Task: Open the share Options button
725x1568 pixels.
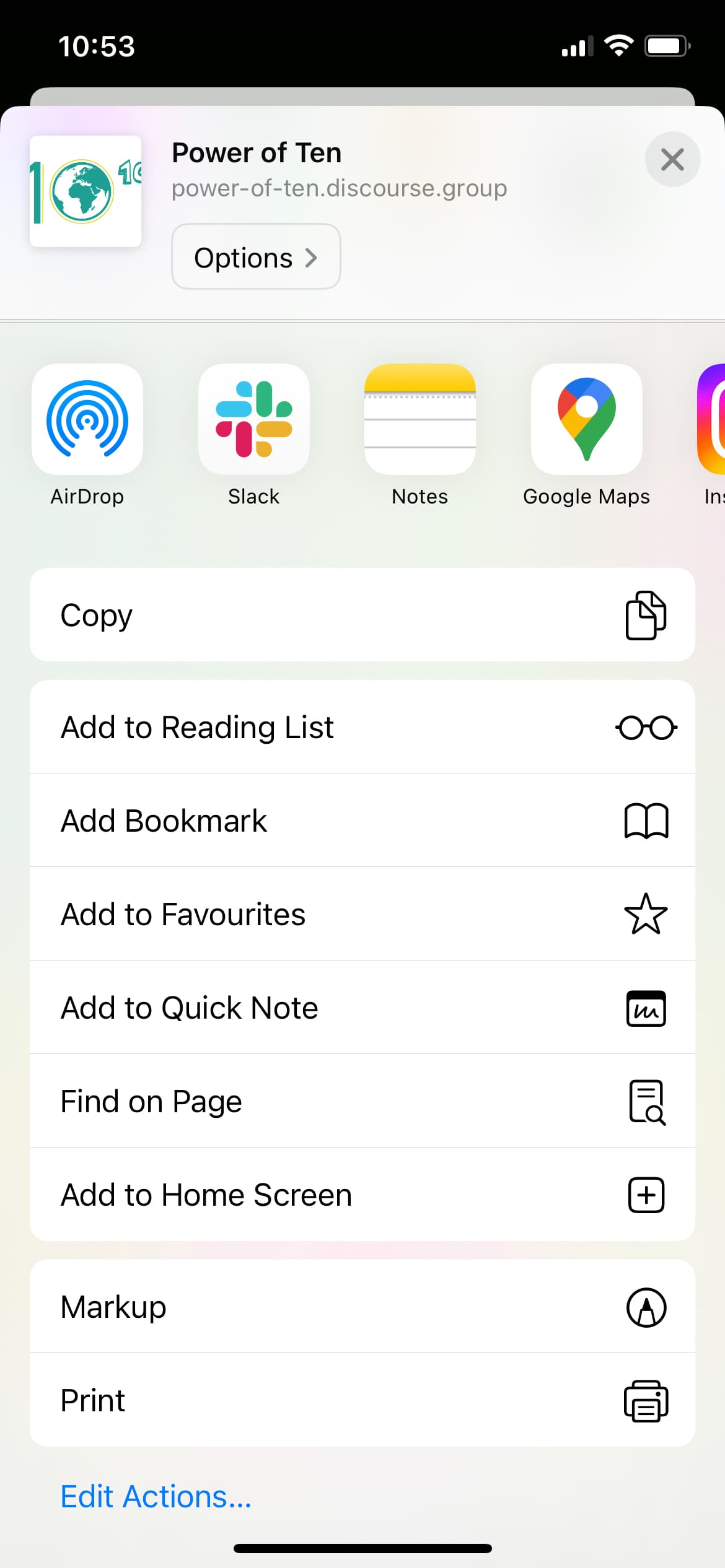Action: 256,256
